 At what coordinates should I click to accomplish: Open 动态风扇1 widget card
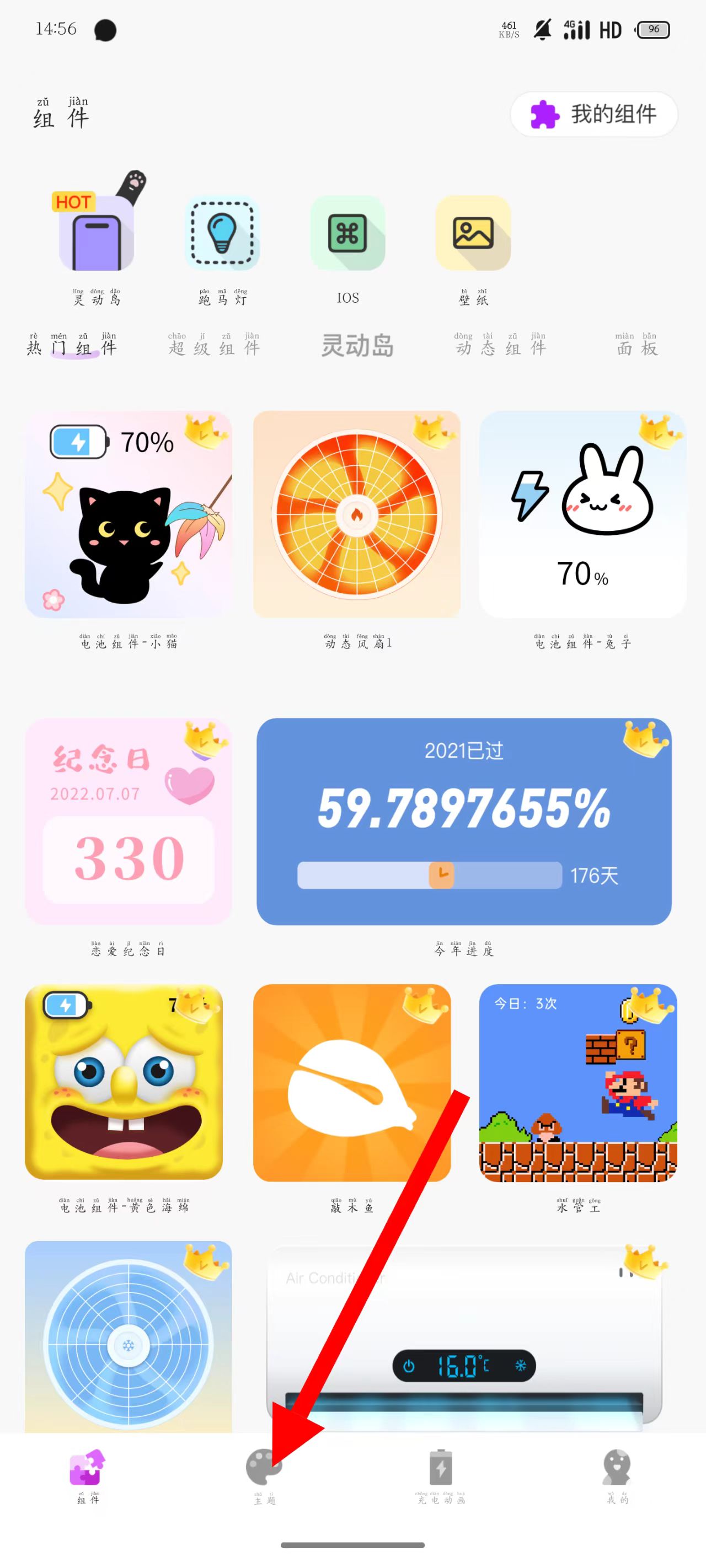(357, 514)
